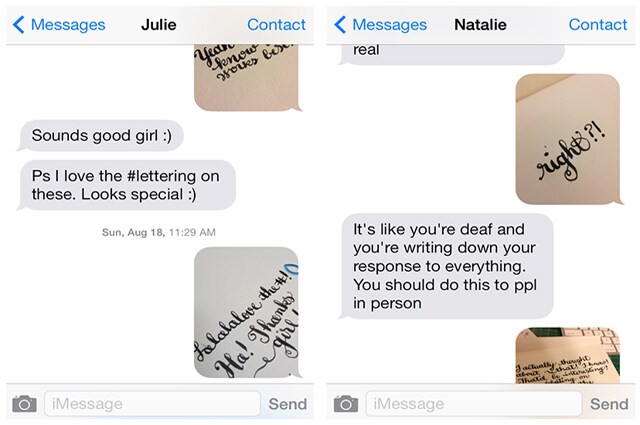Focus the iMessage field in Natalie's chat
The width and height of the screenshot is (640, 425).
pos(473,404)
